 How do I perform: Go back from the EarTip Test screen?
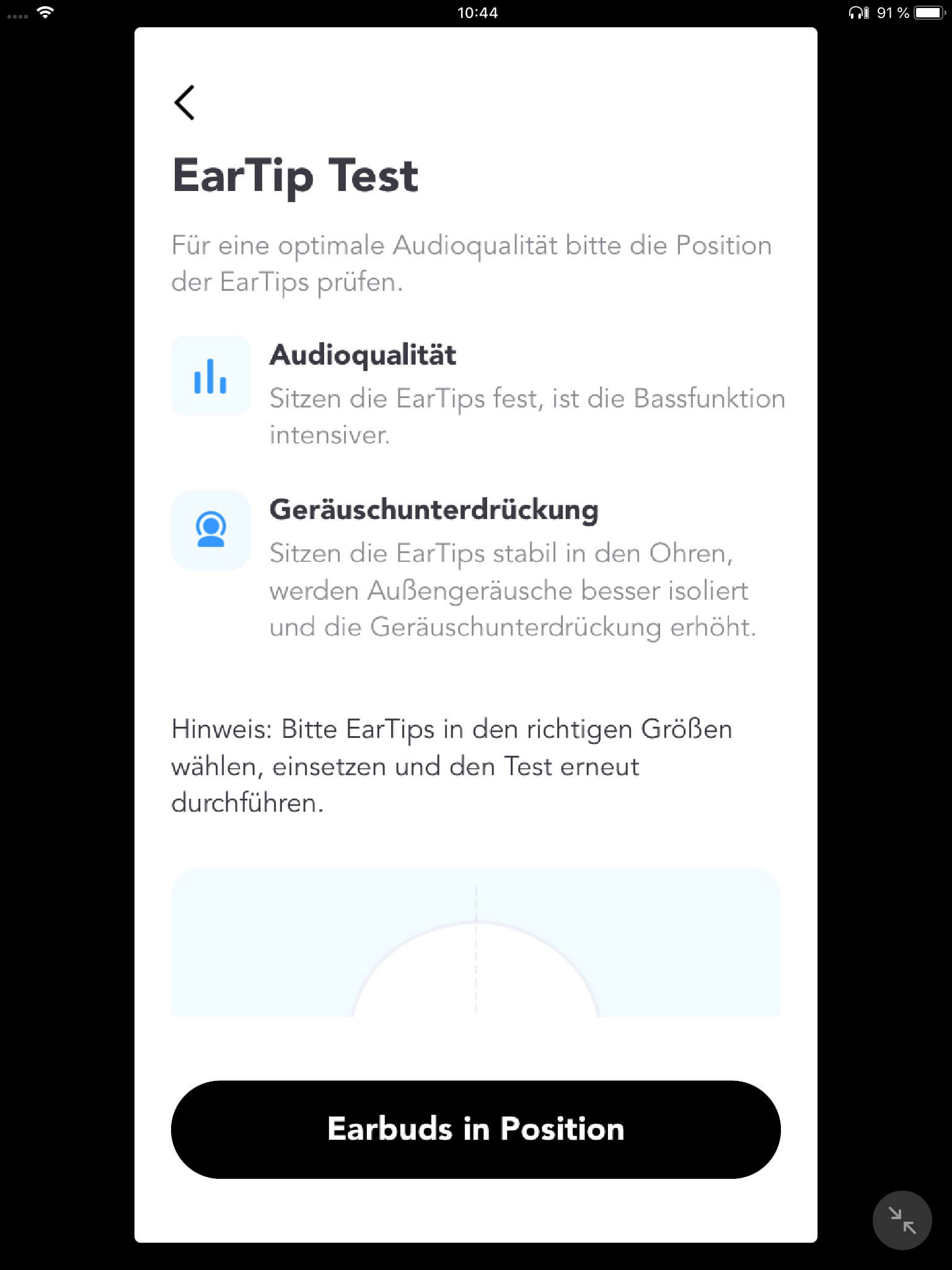[x=185, y=102]
